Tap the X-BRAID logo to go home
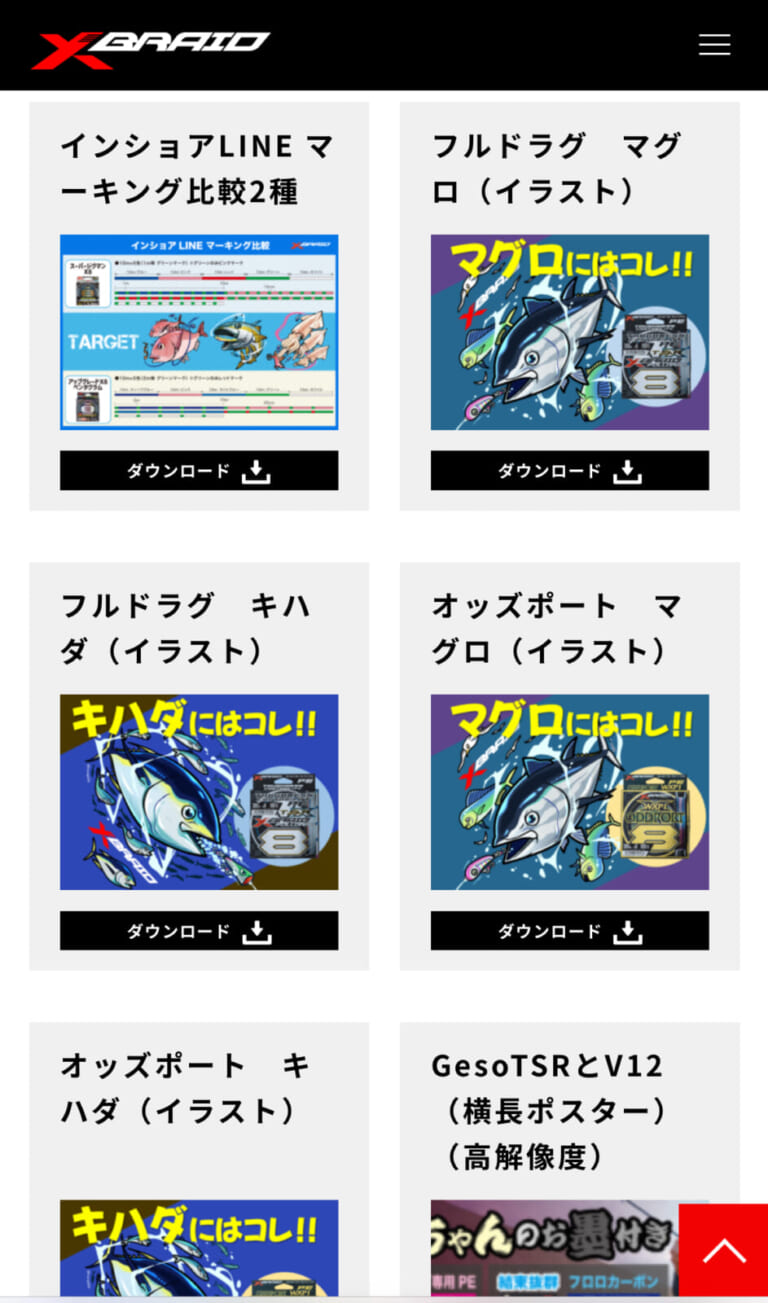 [x=150, y=48]
